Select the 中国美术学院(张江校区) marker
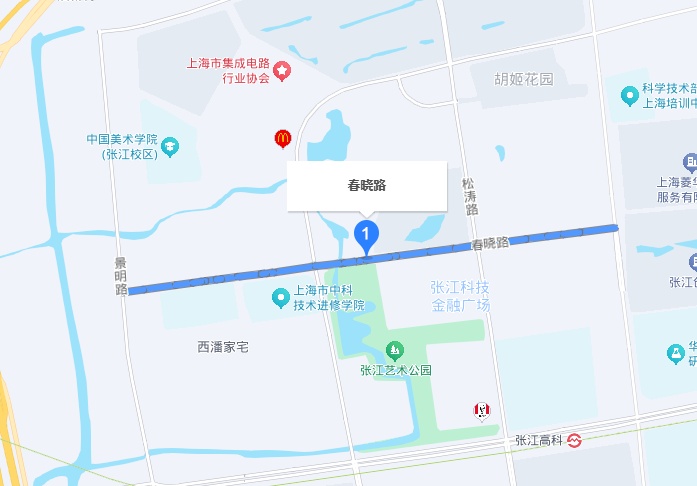The height and width of the screenshot is (486, 697). (x=169, y=146)
